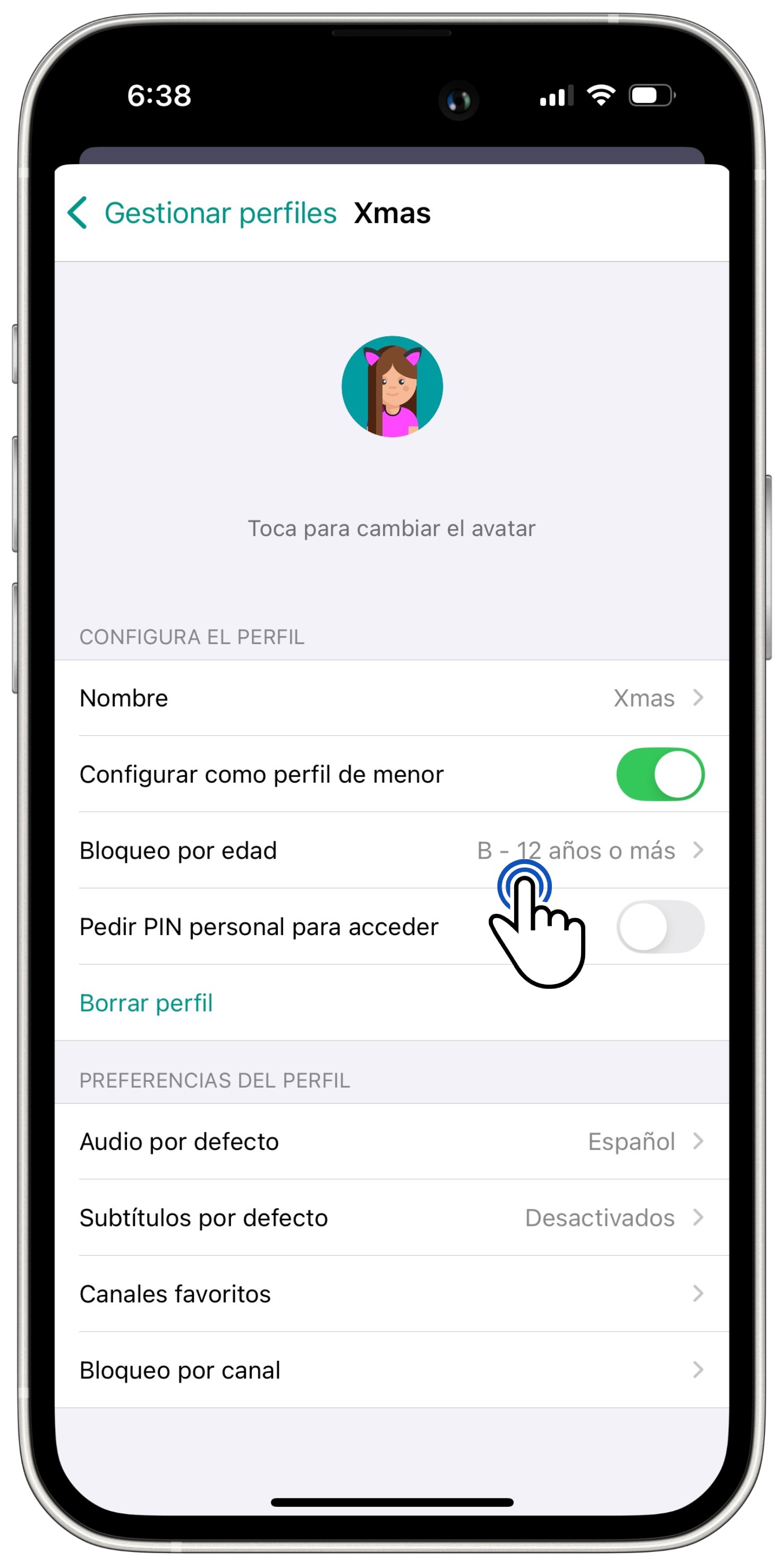Disable Configurar como perfil de menor
The image size is (784, 1560).
(x=660, y=775)
